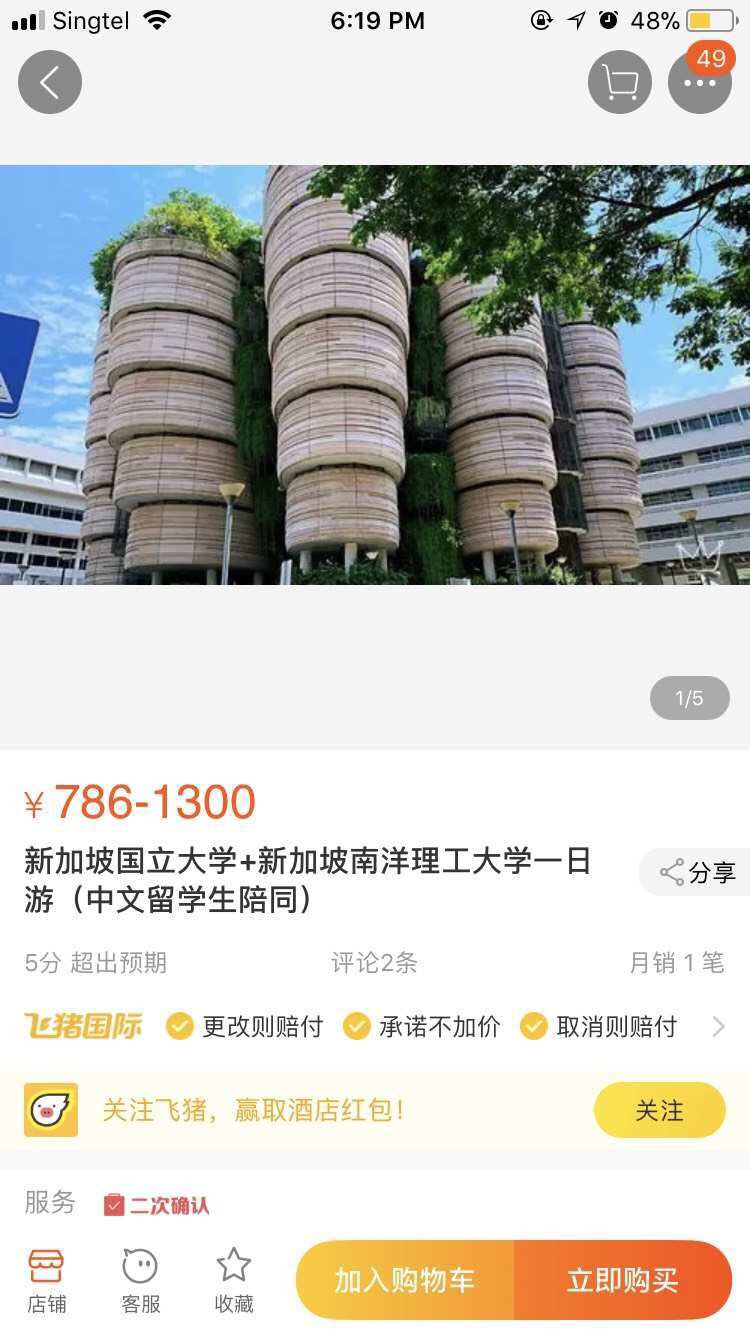
Task: Go back using the arrow icon
Action: pyautogui.click(x=50, y=82)
